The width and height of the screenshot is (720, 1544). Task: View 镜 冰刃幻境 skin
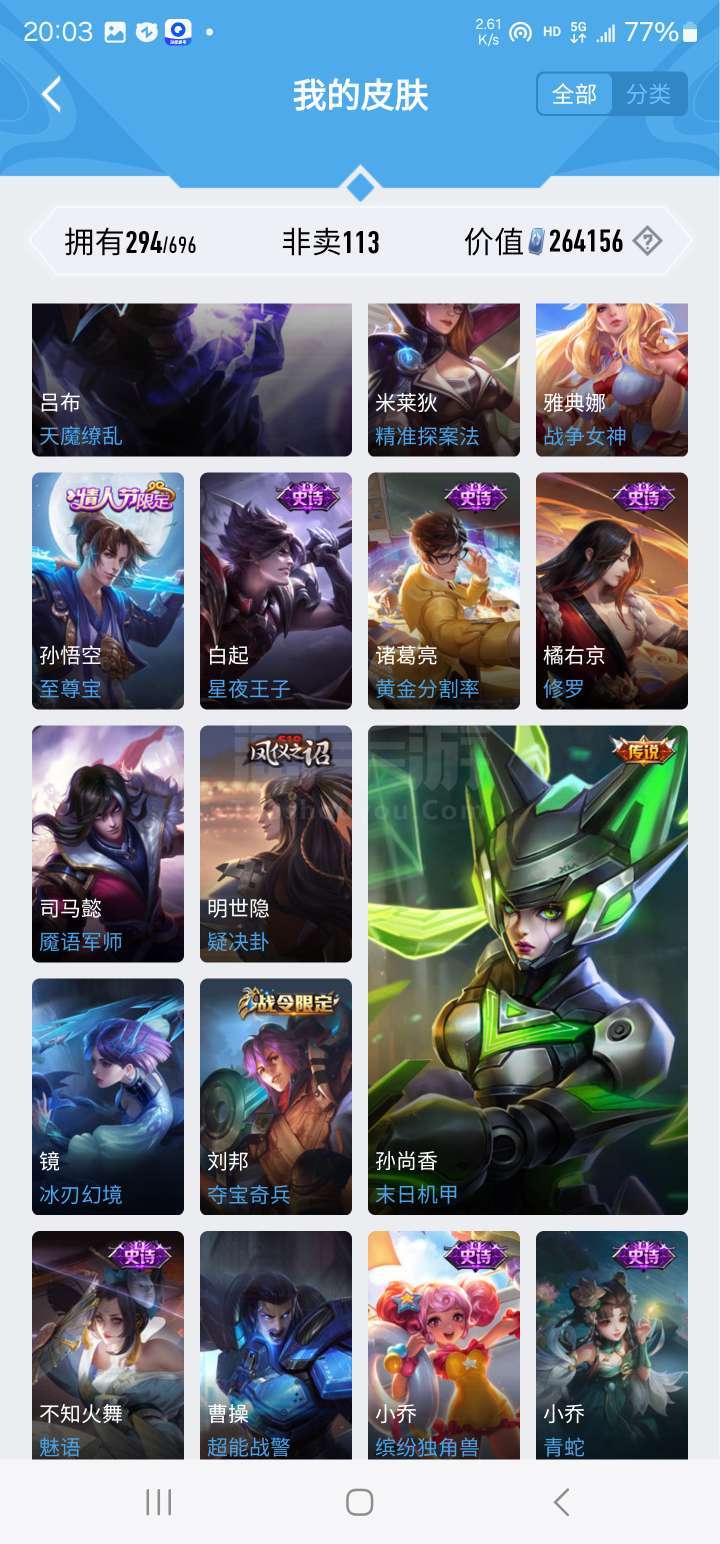click(108, 1097)
